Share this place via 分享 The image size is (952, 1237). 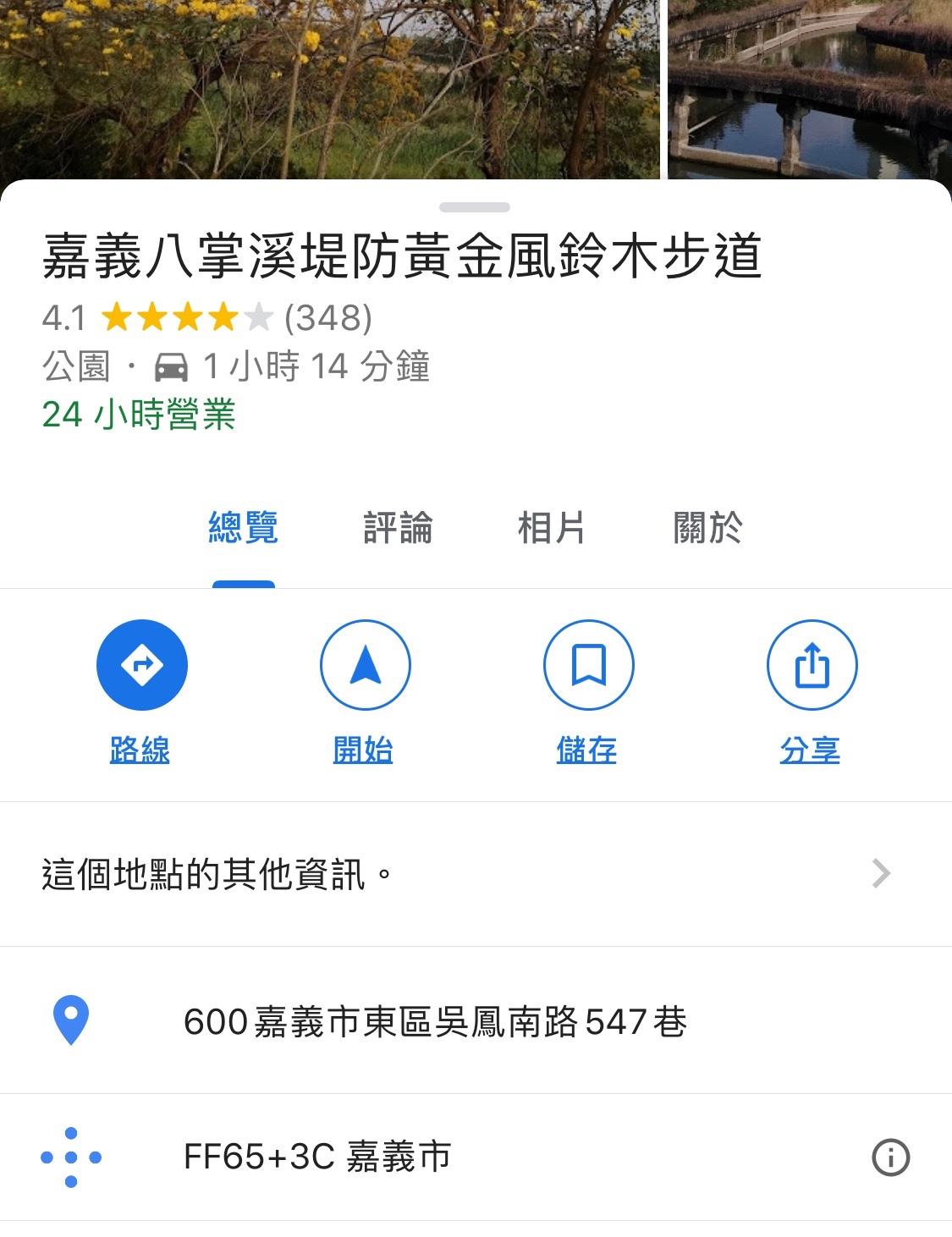pyautogui.click(x=812, y=666)
